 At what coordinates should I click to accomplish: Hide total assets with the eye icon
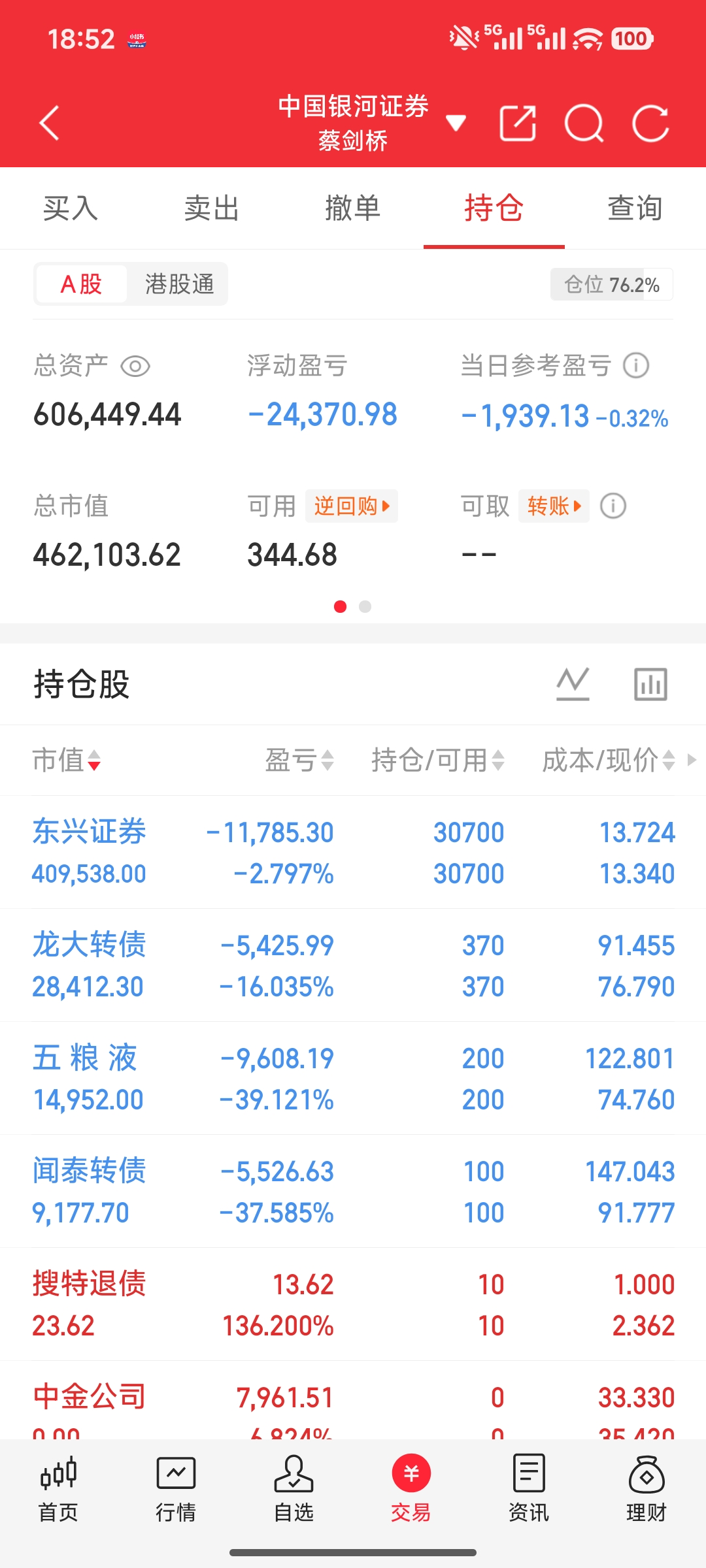click(x=135, y=366)
